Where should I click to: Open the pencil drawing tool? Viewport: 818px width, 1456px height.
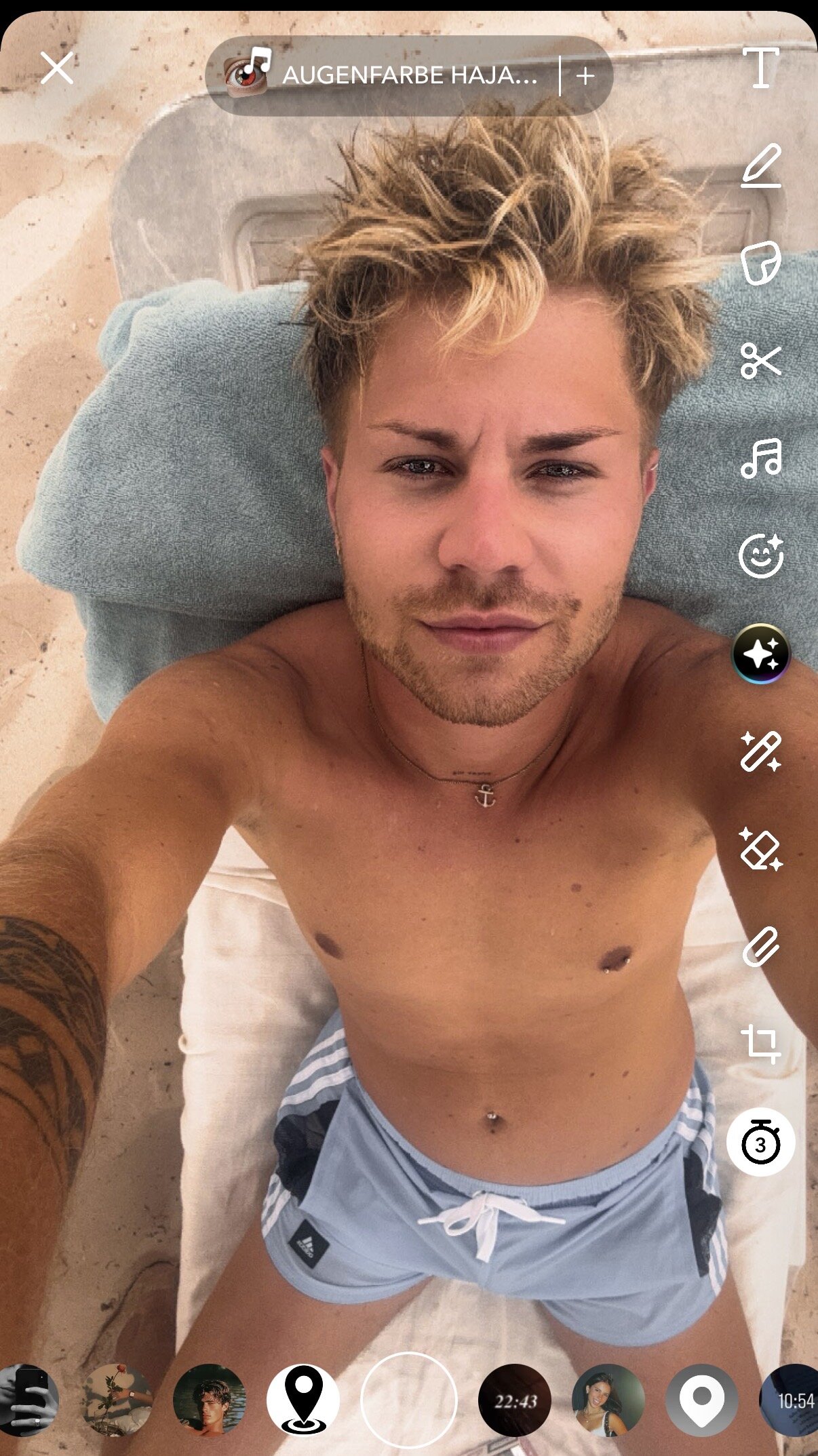[761, 165]
